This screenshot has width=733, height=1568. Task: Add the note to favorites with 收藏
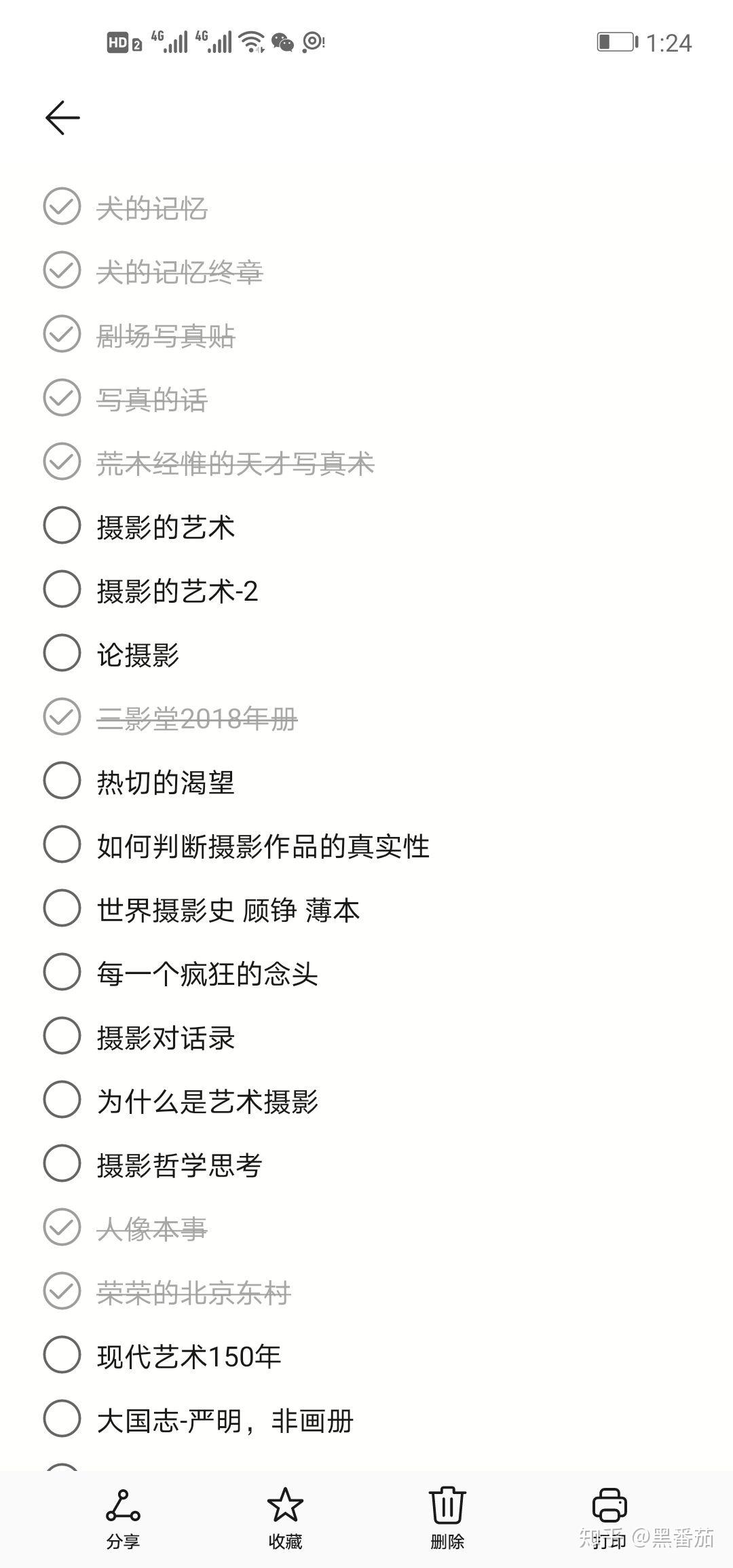(285, 1514)
